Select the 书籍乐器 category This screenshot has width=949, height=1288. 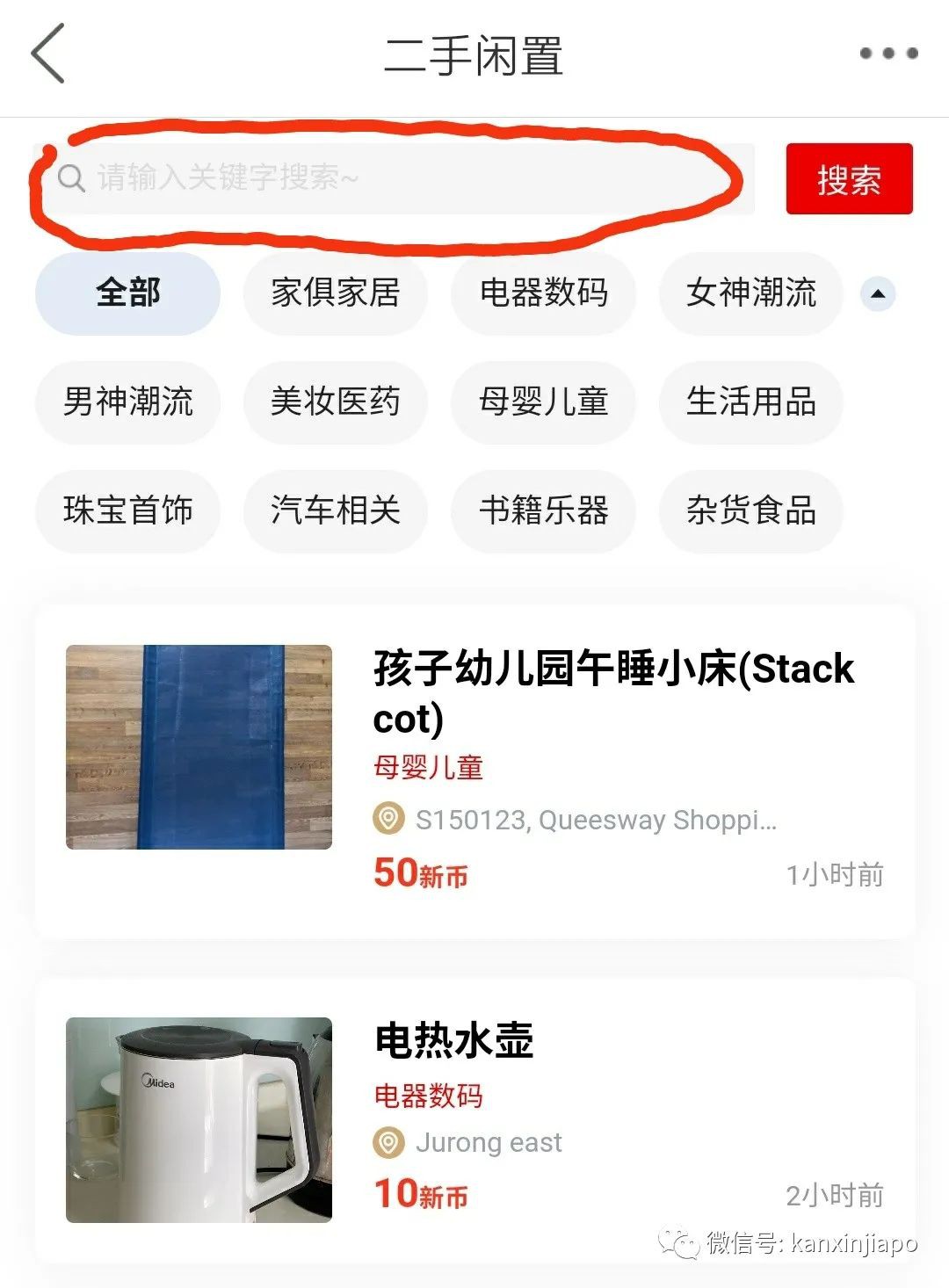click(542, 512)
